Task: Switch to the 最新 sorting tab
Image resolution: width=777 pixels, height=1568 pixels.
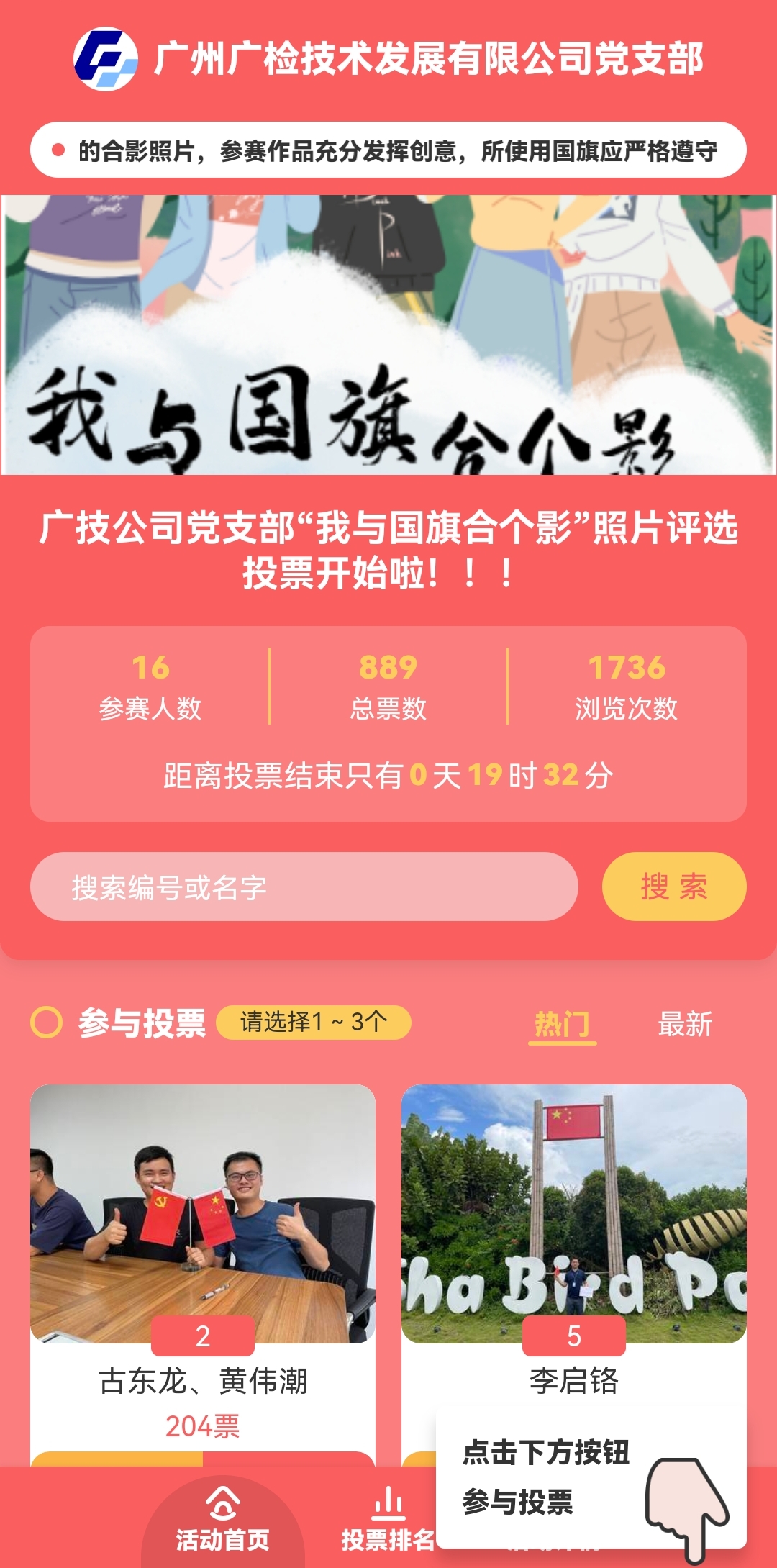Action: click(x=684, y=1024)
